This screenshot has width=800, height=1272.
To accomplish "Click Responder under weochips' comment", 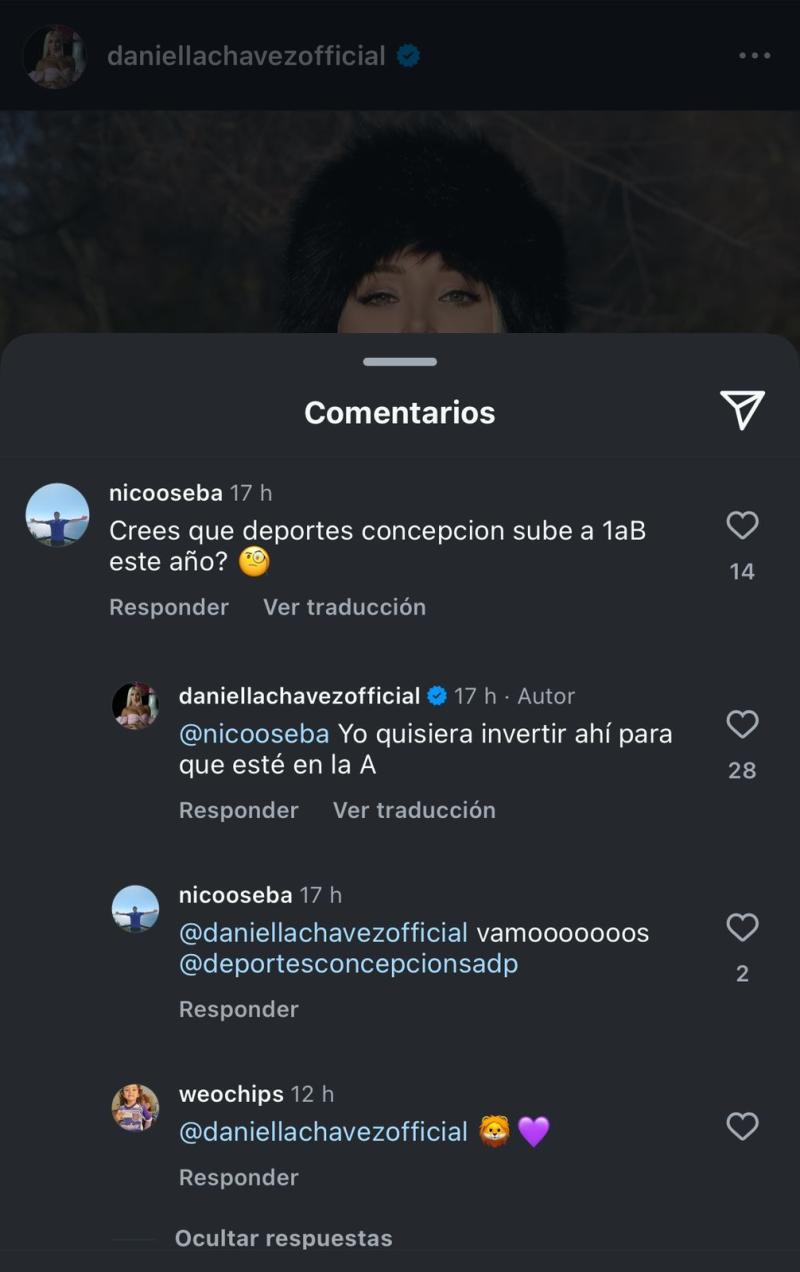I will click(x=238, y=1178).
